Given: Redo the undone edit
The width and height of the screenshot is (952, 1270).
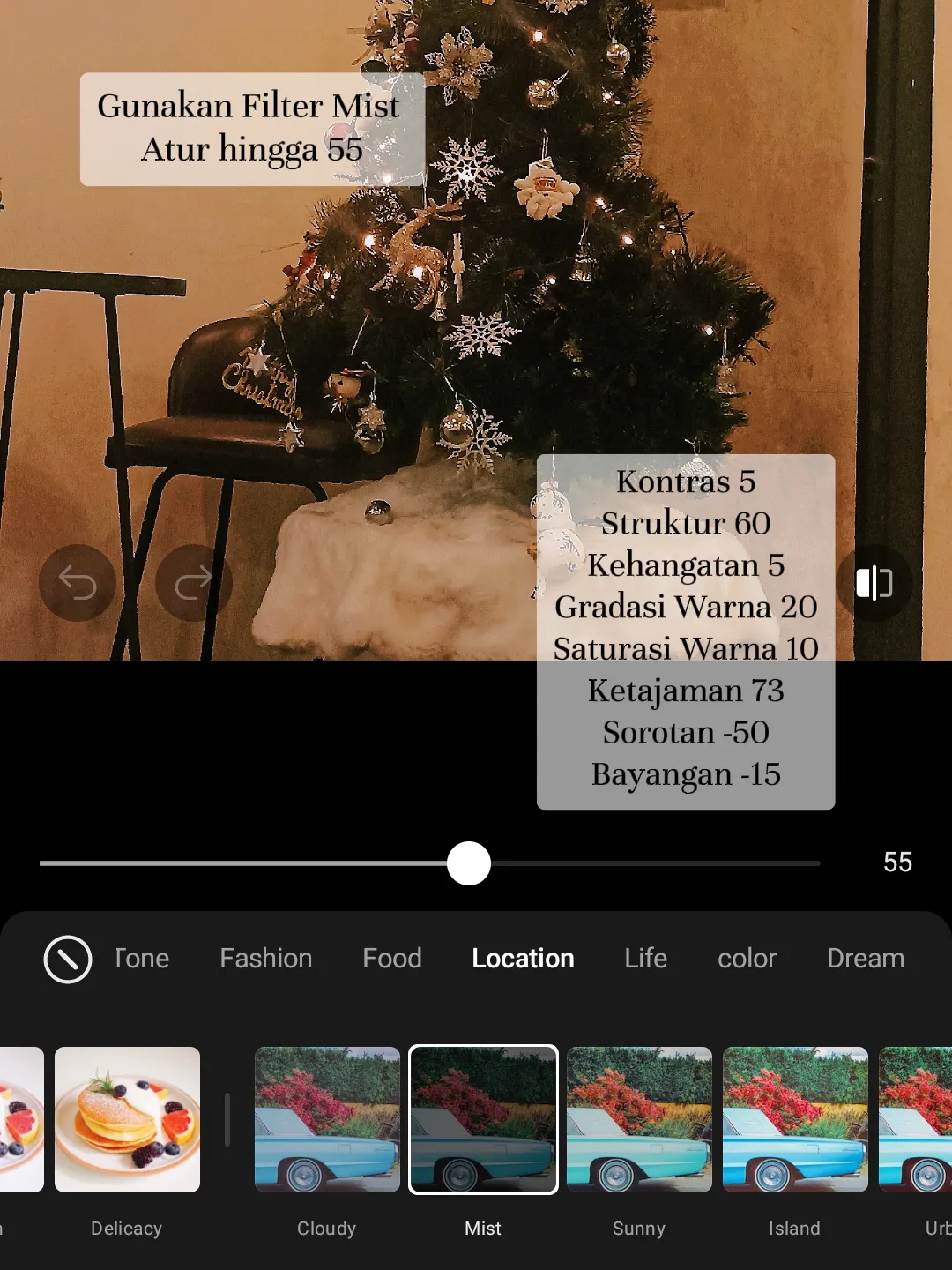Looking at the screenshot, I should [193, 583].
